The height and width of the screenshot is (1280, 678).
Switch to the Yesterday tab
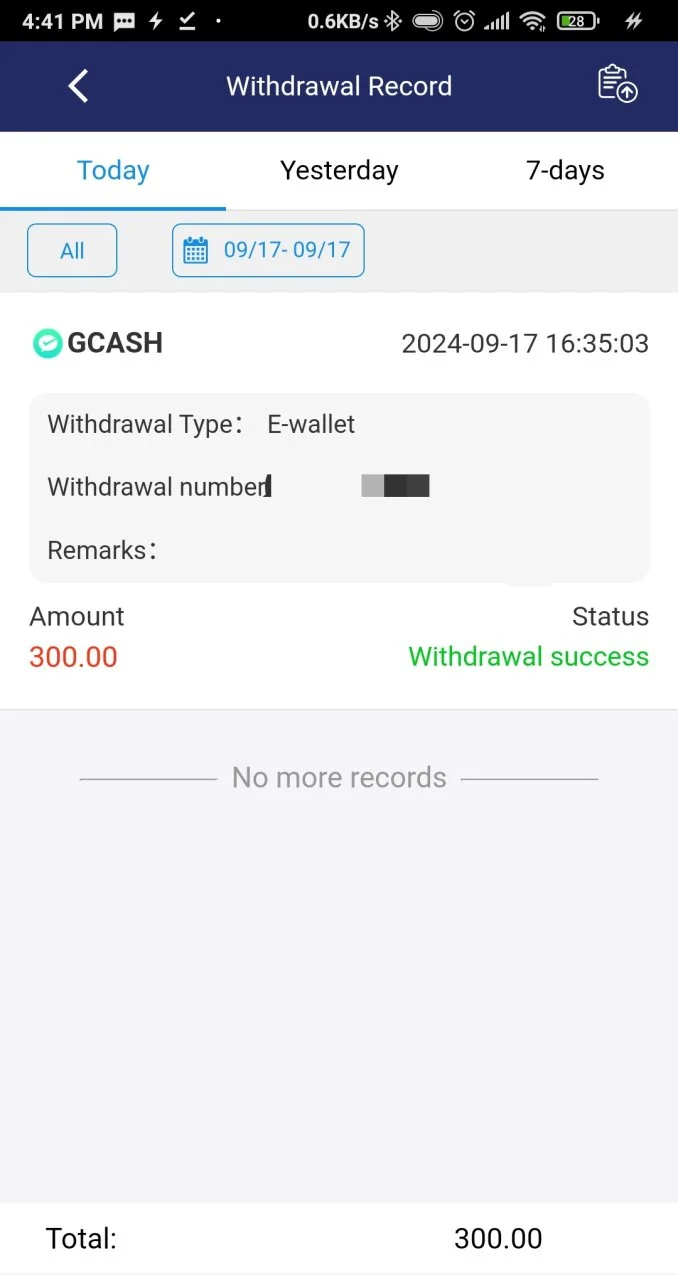coord(339,171)
